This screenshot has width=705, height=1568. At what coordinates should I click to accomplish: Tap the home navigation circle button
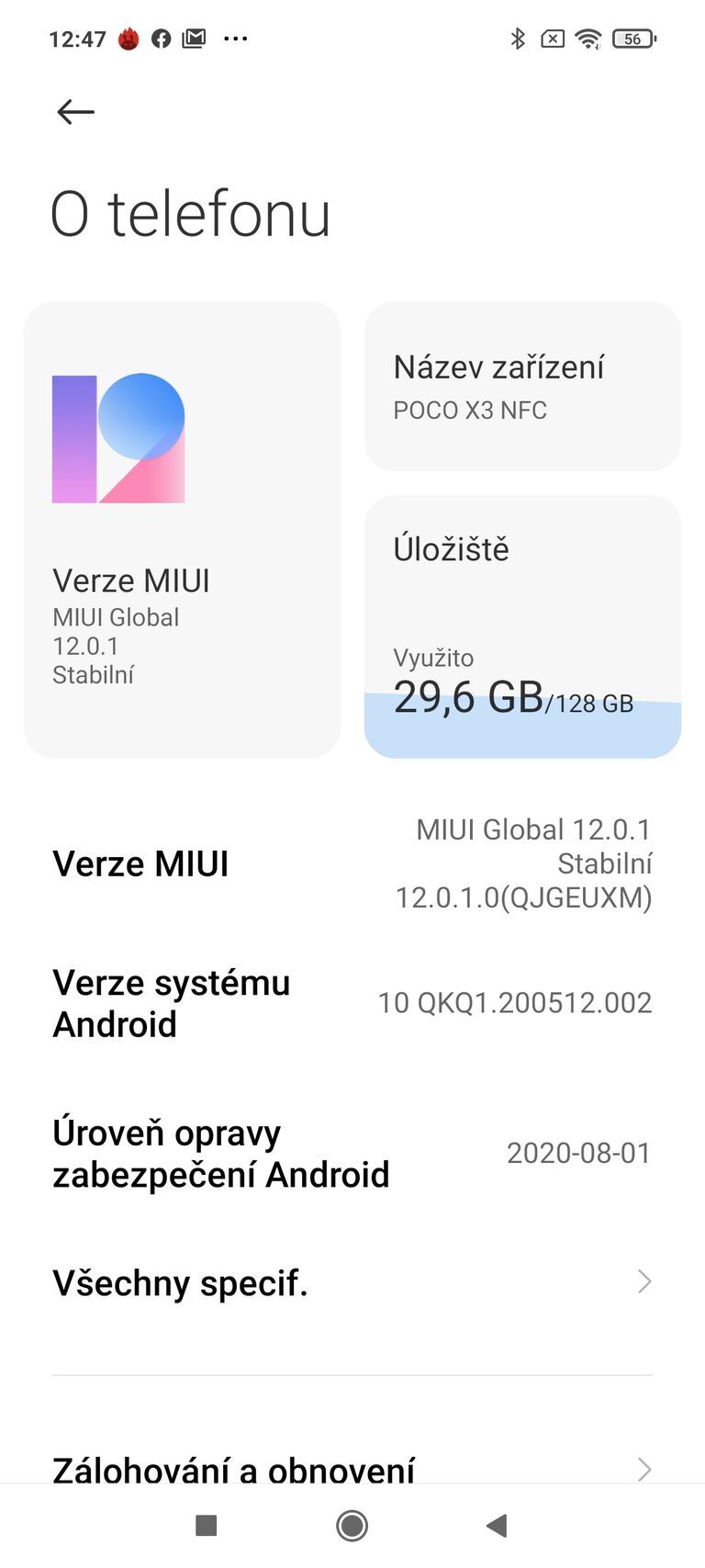point(352,1525)
